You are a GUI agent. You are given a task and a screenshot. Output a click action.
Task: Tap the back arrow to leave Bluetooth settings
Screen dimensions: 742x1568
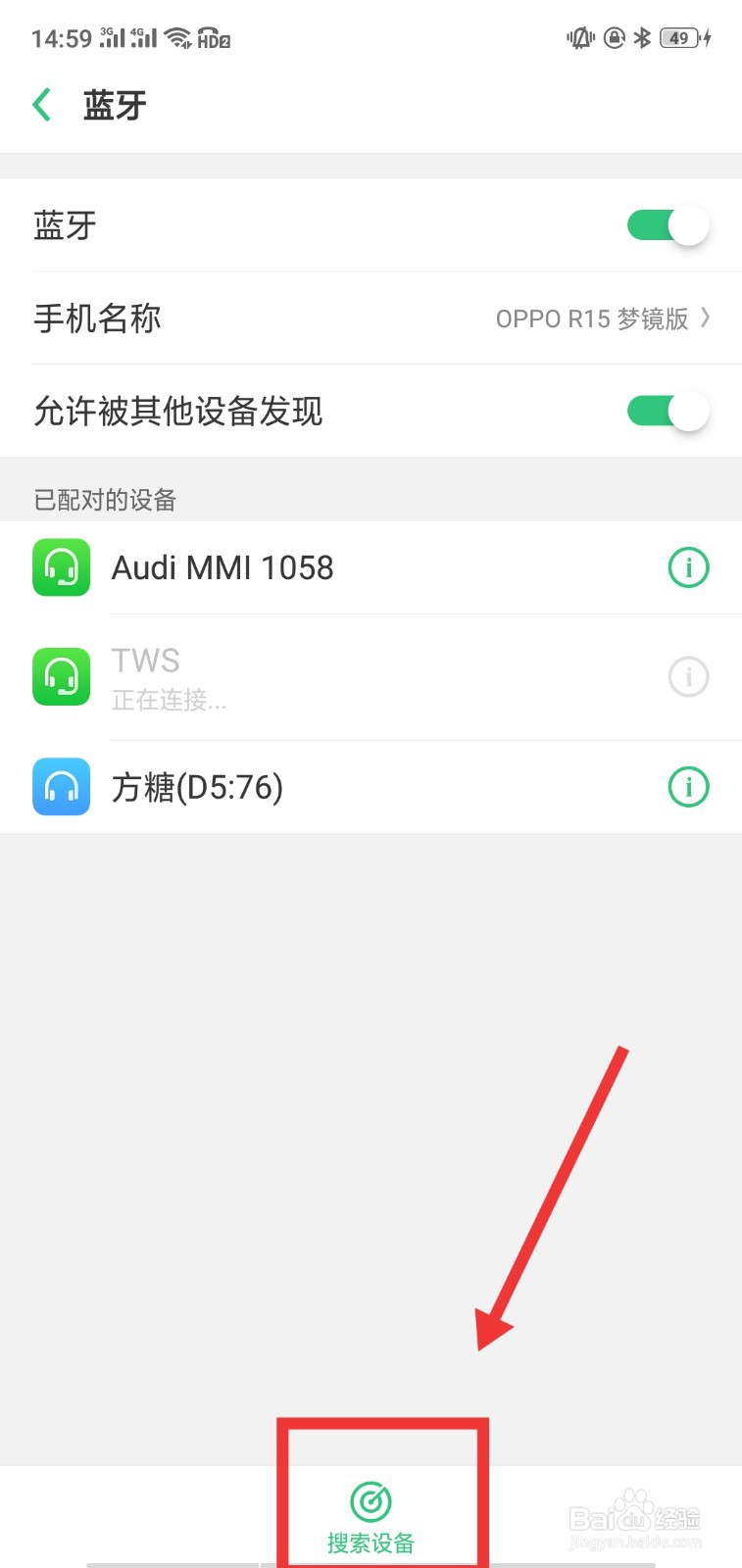tap(41, 104)
